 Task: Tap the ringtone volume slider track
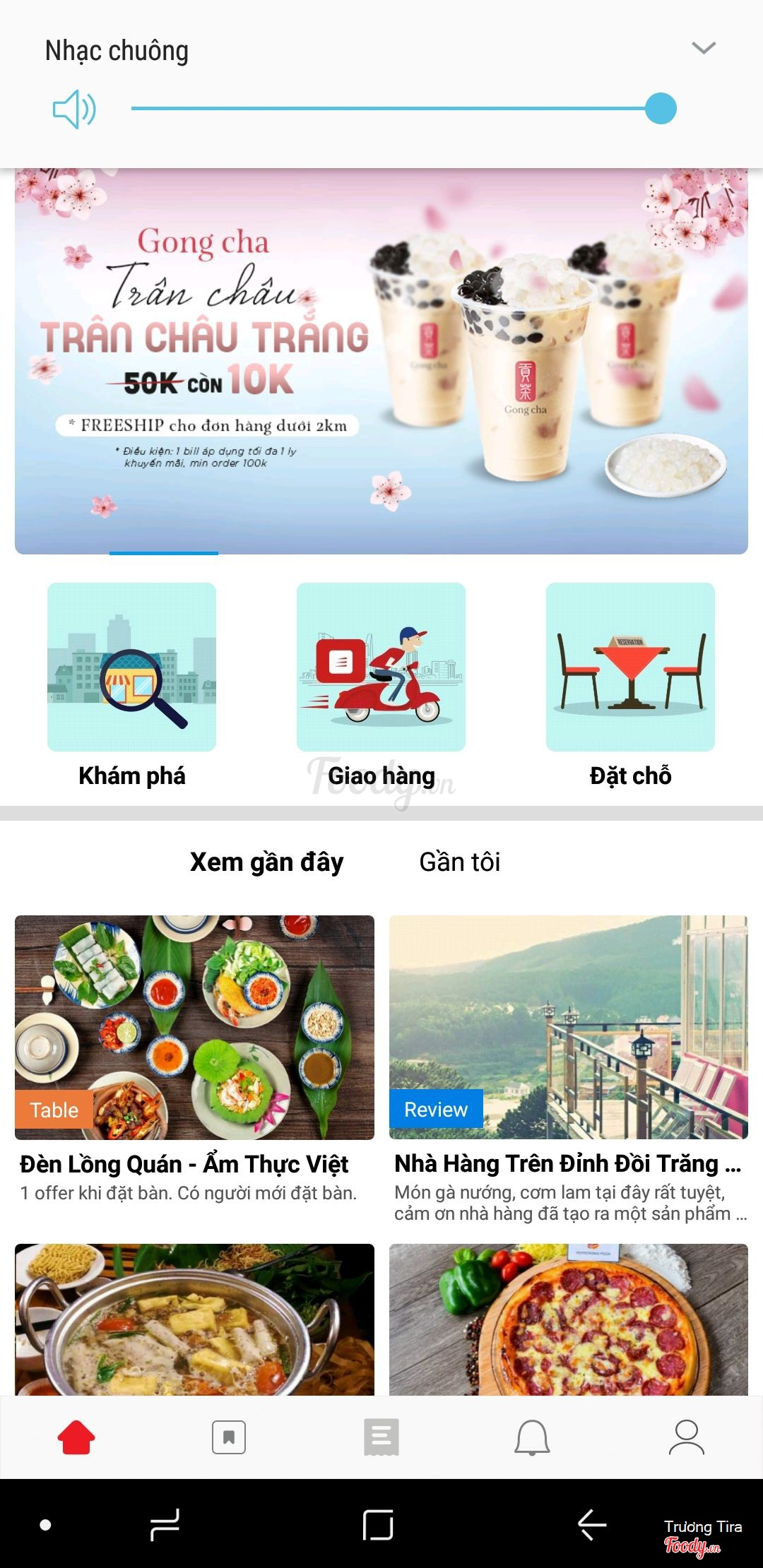pos(403,109)
